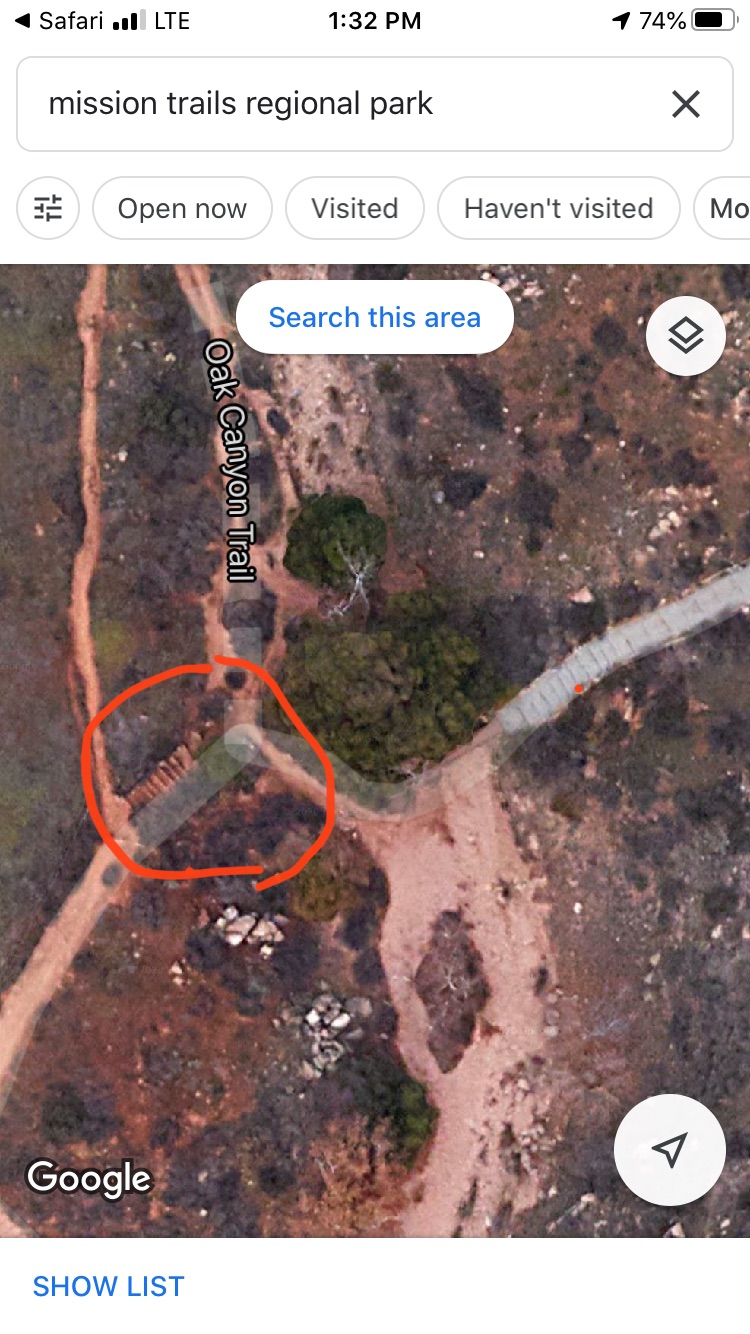Open the search filters icon
The height and width of the screenshot is (1334, 750).
pyautogui.click(x=48, y=208)
